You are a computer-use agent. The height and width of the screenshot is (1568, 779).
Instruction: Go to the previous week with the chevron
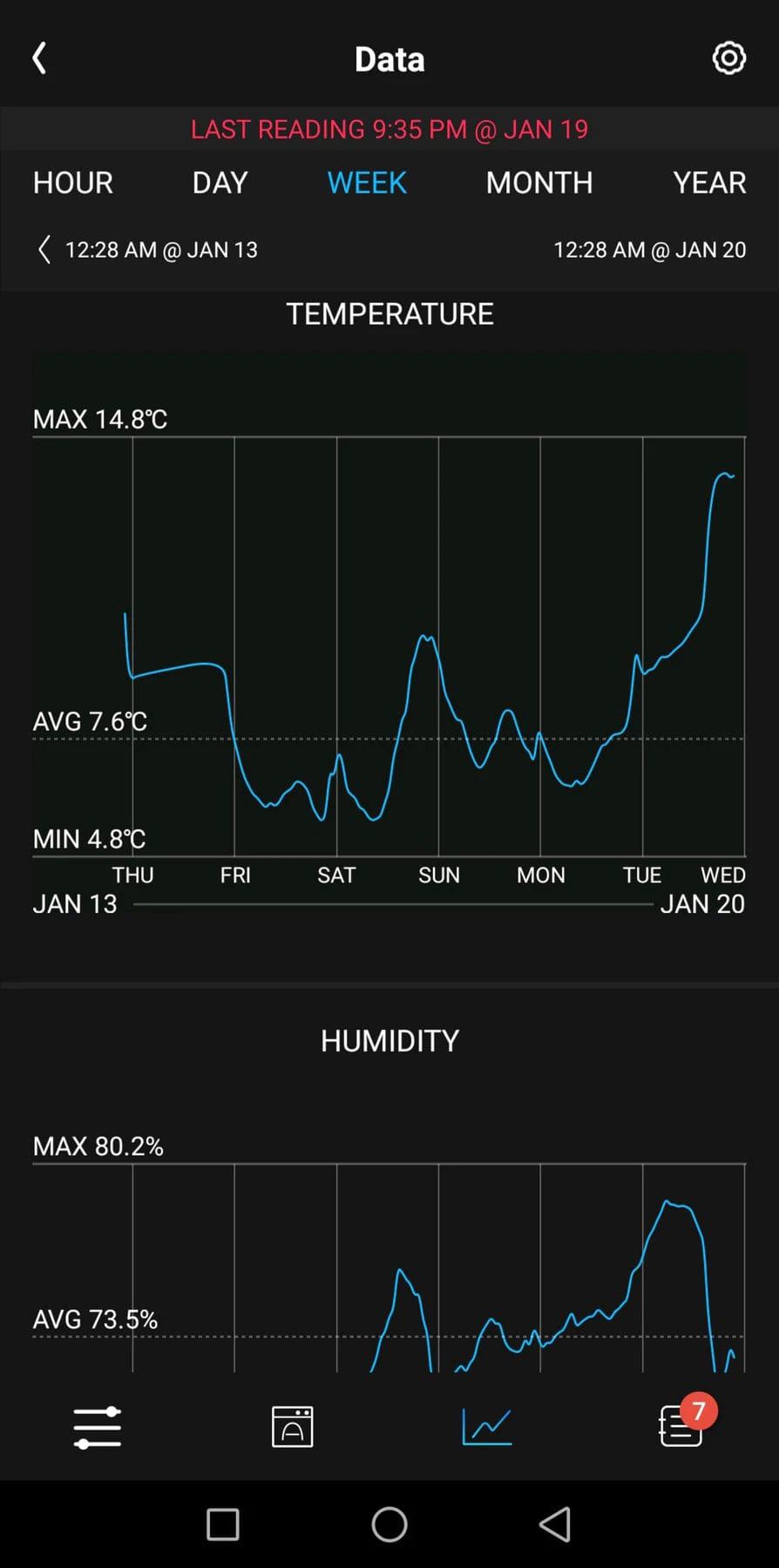44,250
